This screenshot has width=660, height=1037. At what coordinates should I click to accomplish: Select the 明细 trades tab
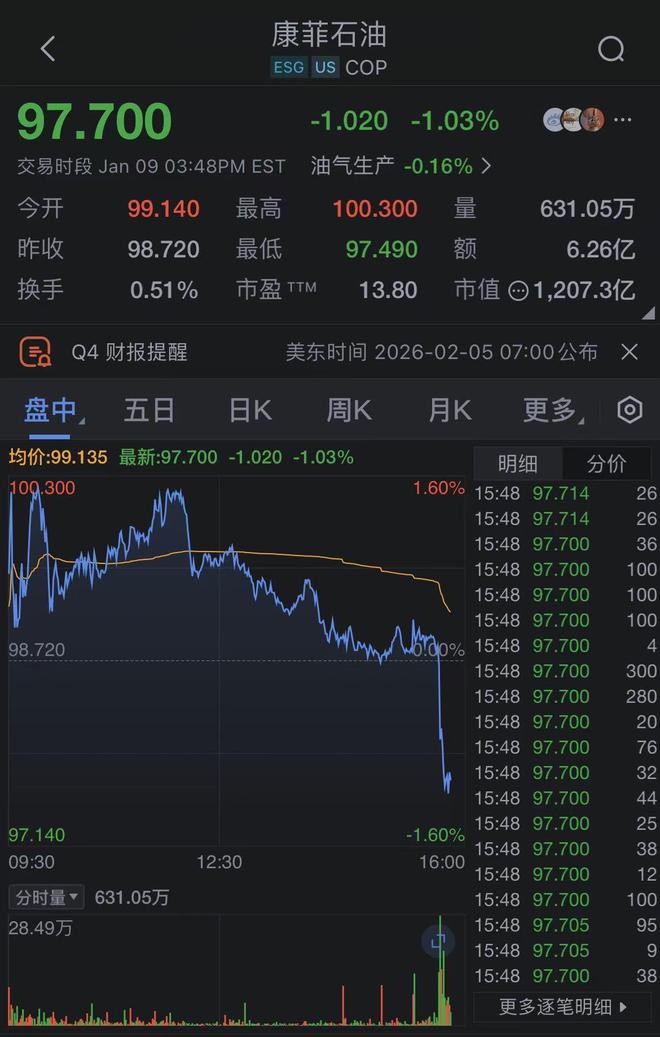[x=517, y=464]
